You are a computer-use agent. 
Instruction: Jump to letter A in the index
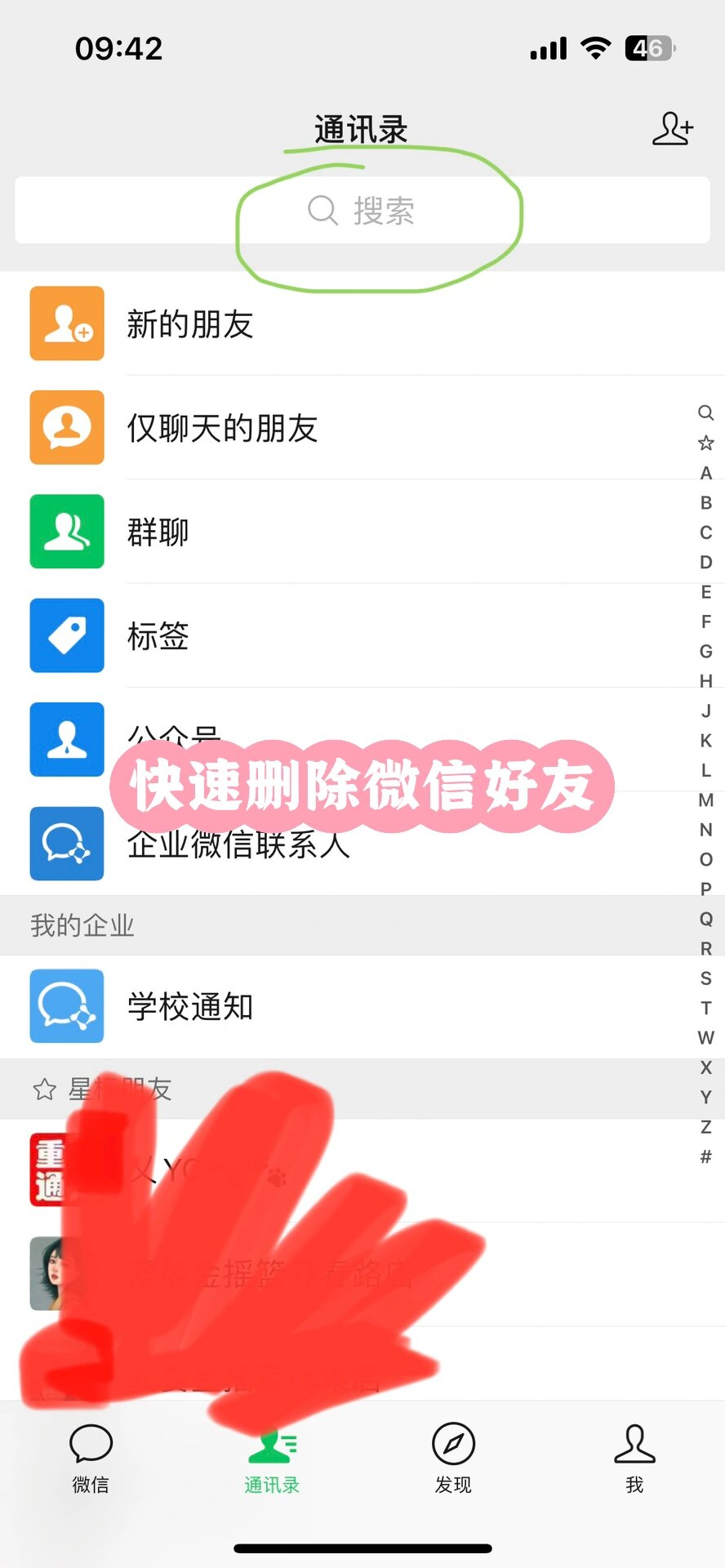pyautogui.click(x=705, y=474)
